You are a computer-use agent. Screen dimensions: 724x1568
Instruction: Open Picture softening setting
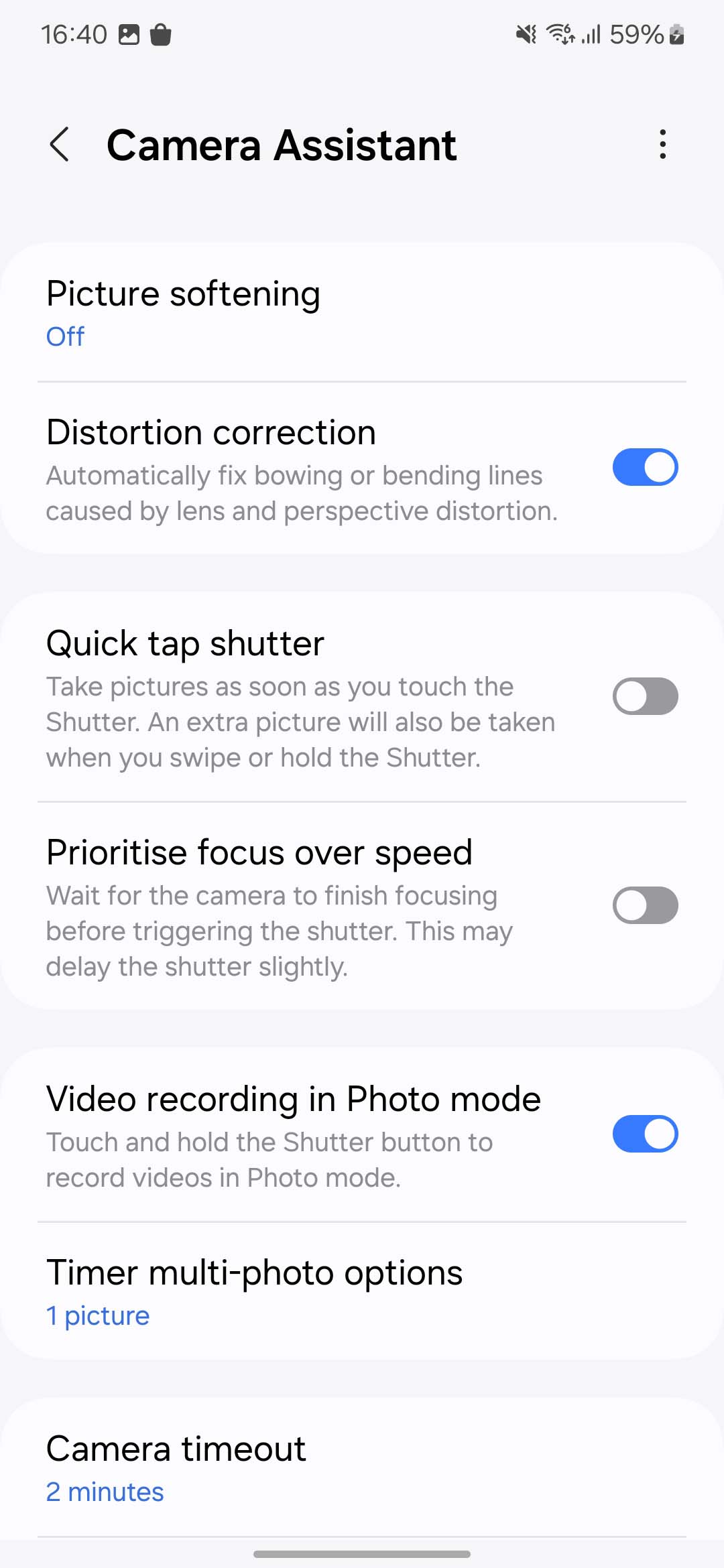point(362,314)
